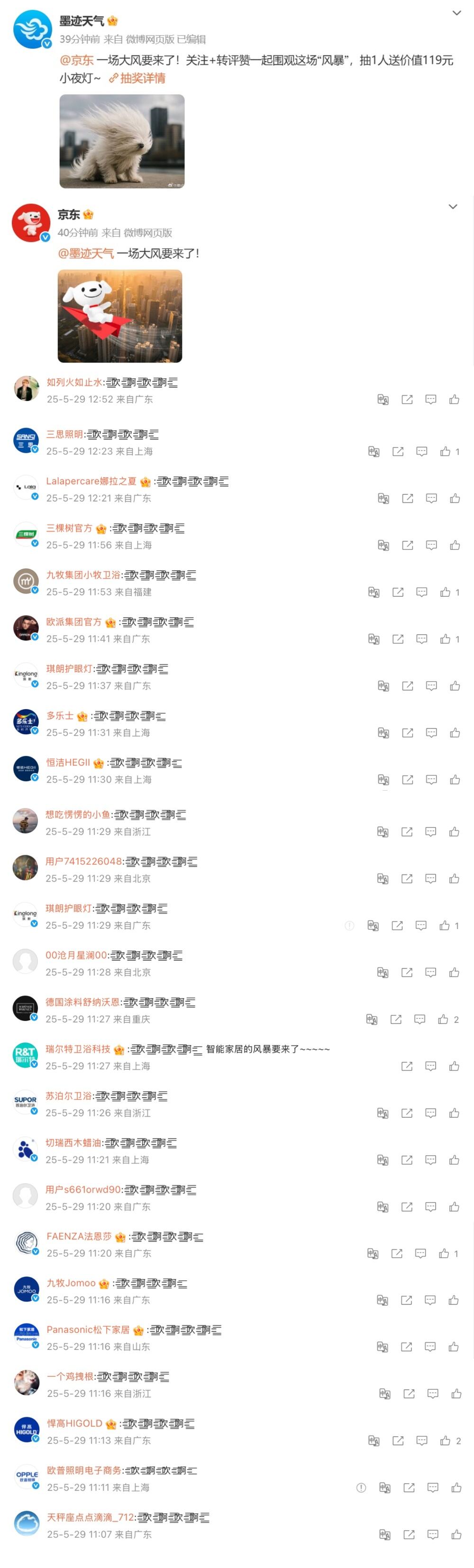Reply to the comment by 三思照明
474x1568 pixels.
tap(421, 452)
